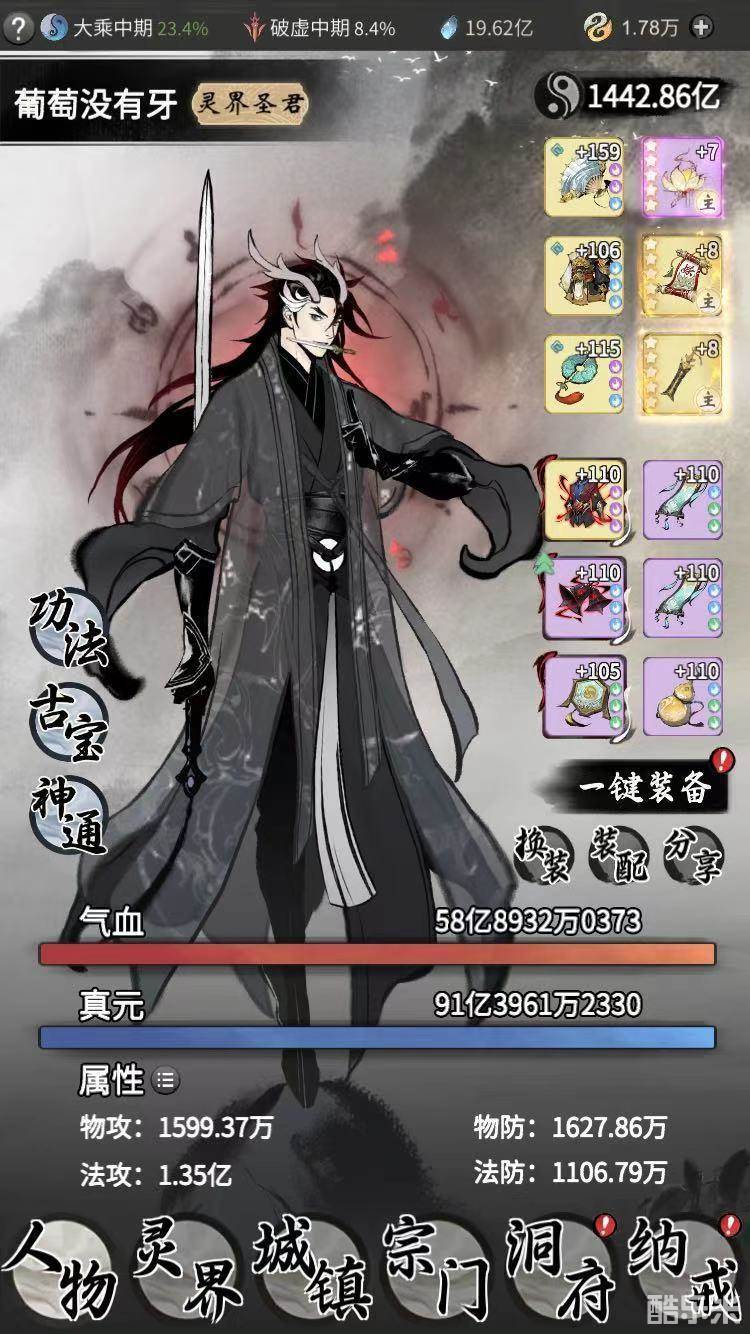750x1334 pixels.
Task: Tap the 分享 share button
Action: point(692,855)
